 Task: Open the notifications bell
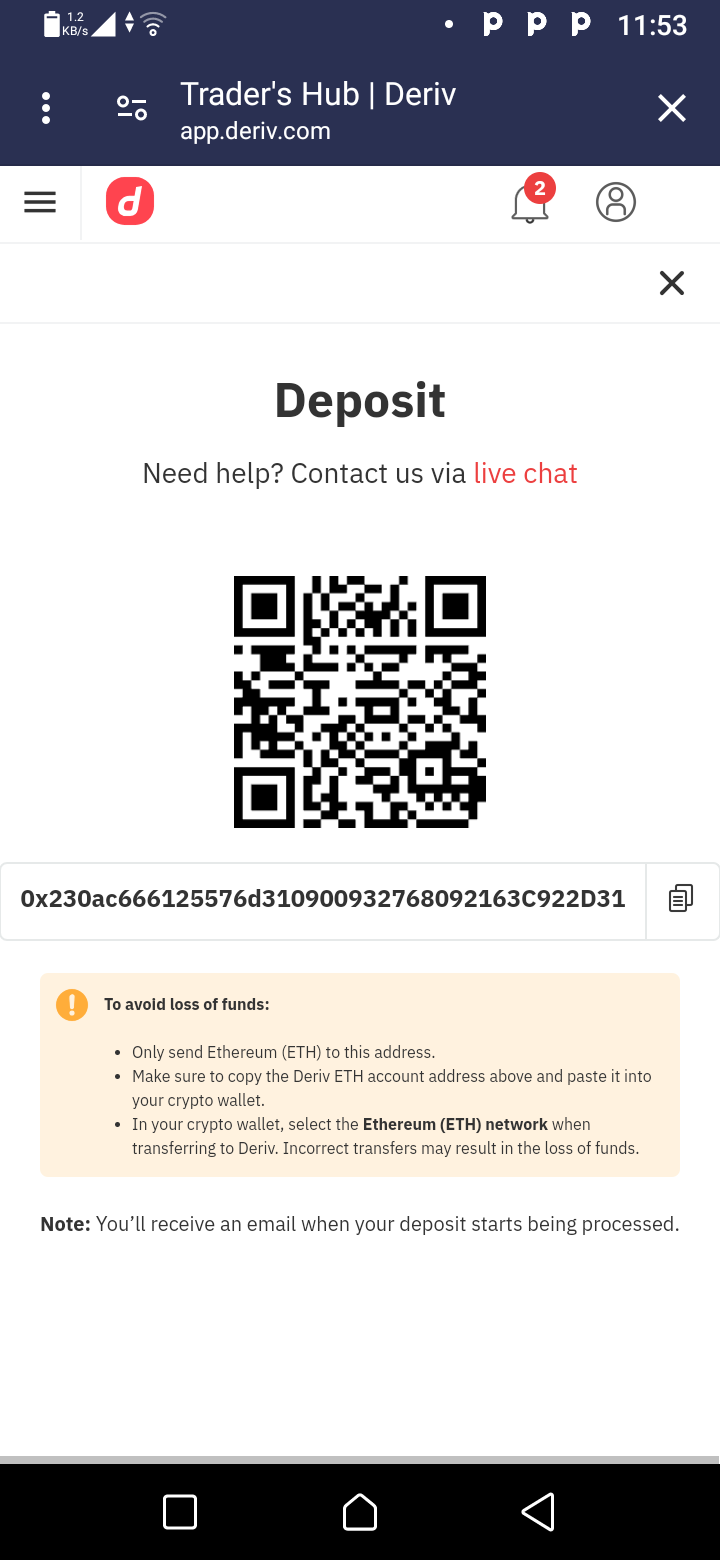[x=530, y=203]
